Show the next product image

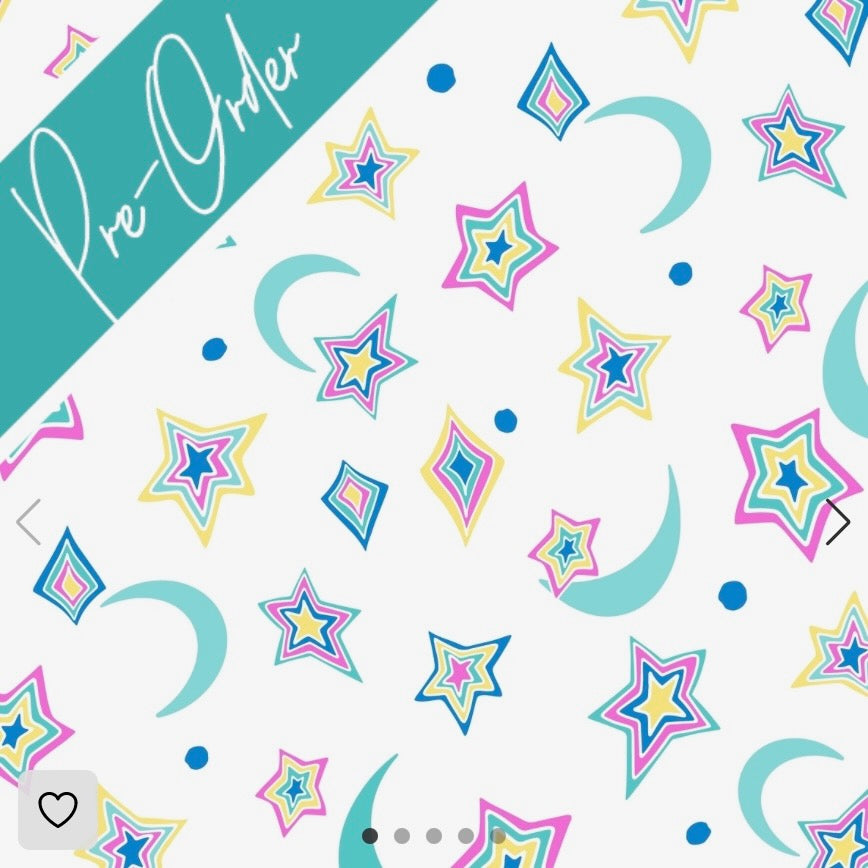tap(838, 522)
